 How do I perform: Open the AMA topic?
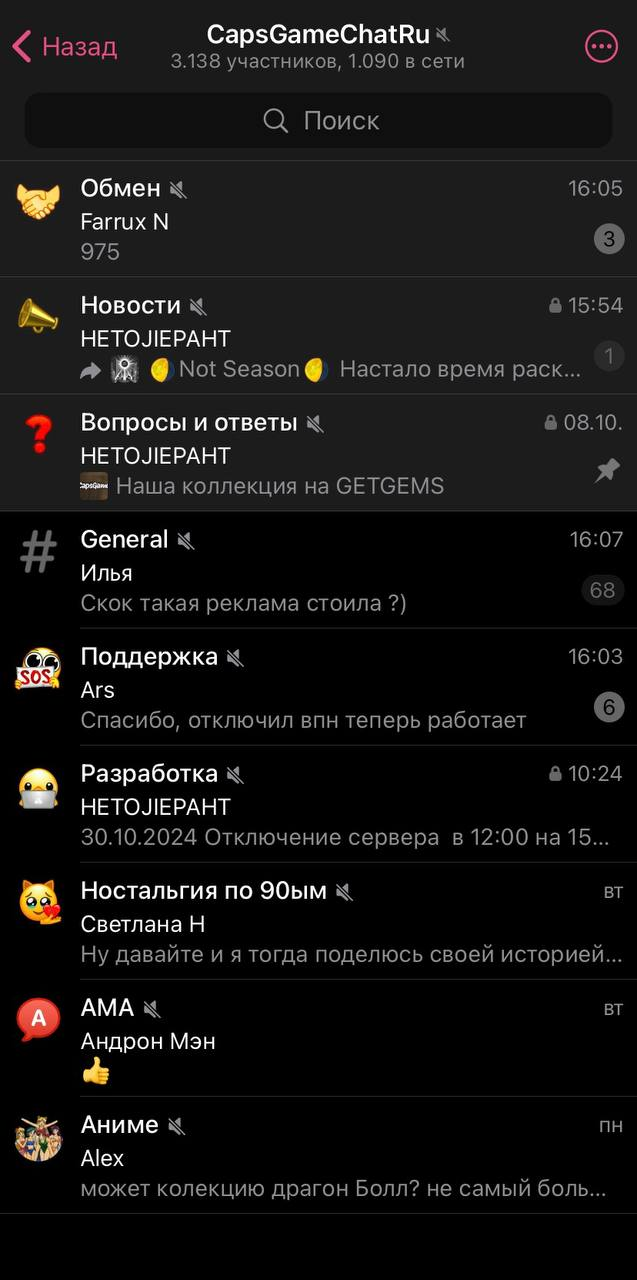click(x=318, y=1038)
